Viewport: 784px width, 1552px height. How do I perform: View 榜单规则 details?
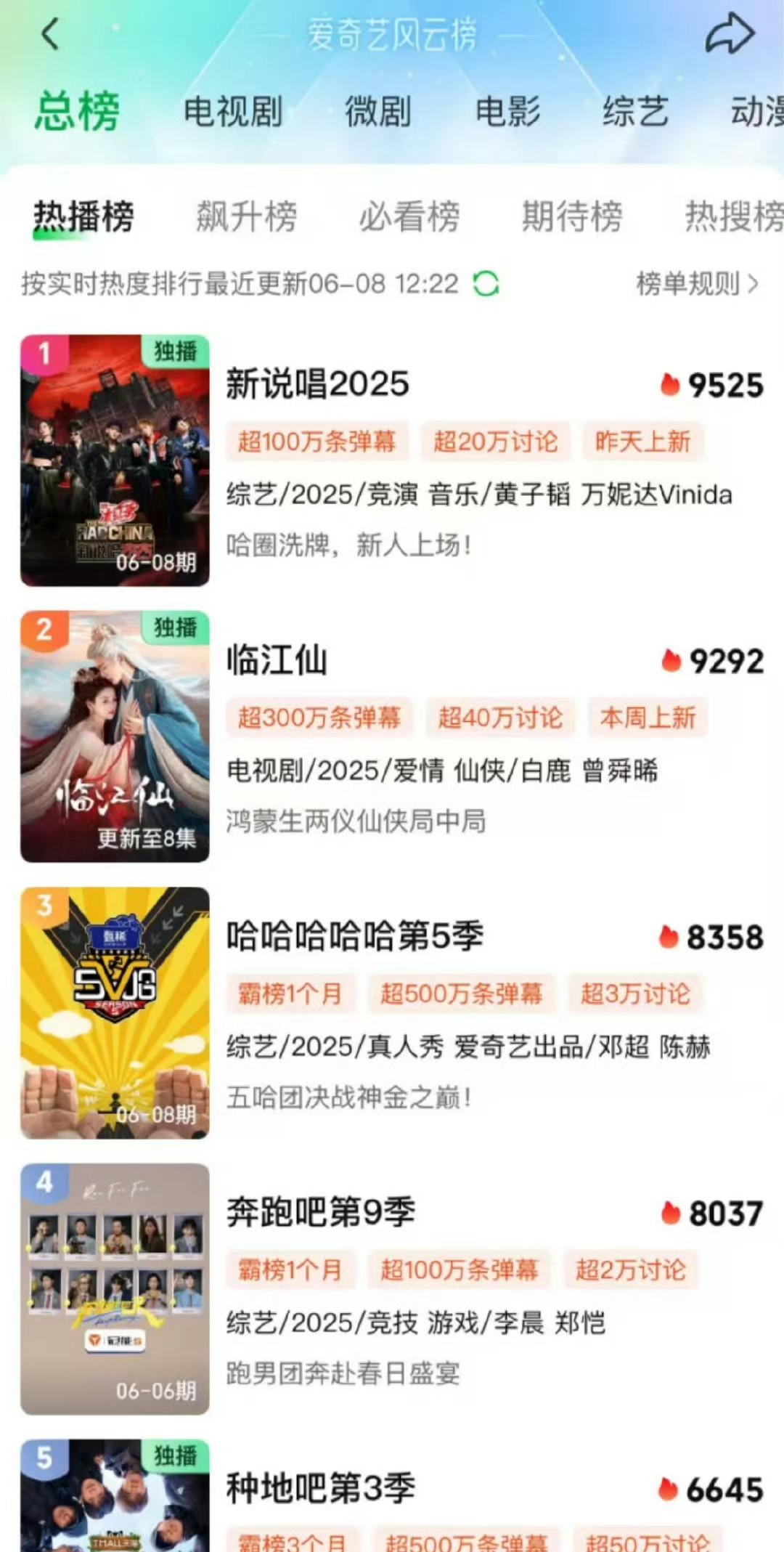(x=697, y=283)
